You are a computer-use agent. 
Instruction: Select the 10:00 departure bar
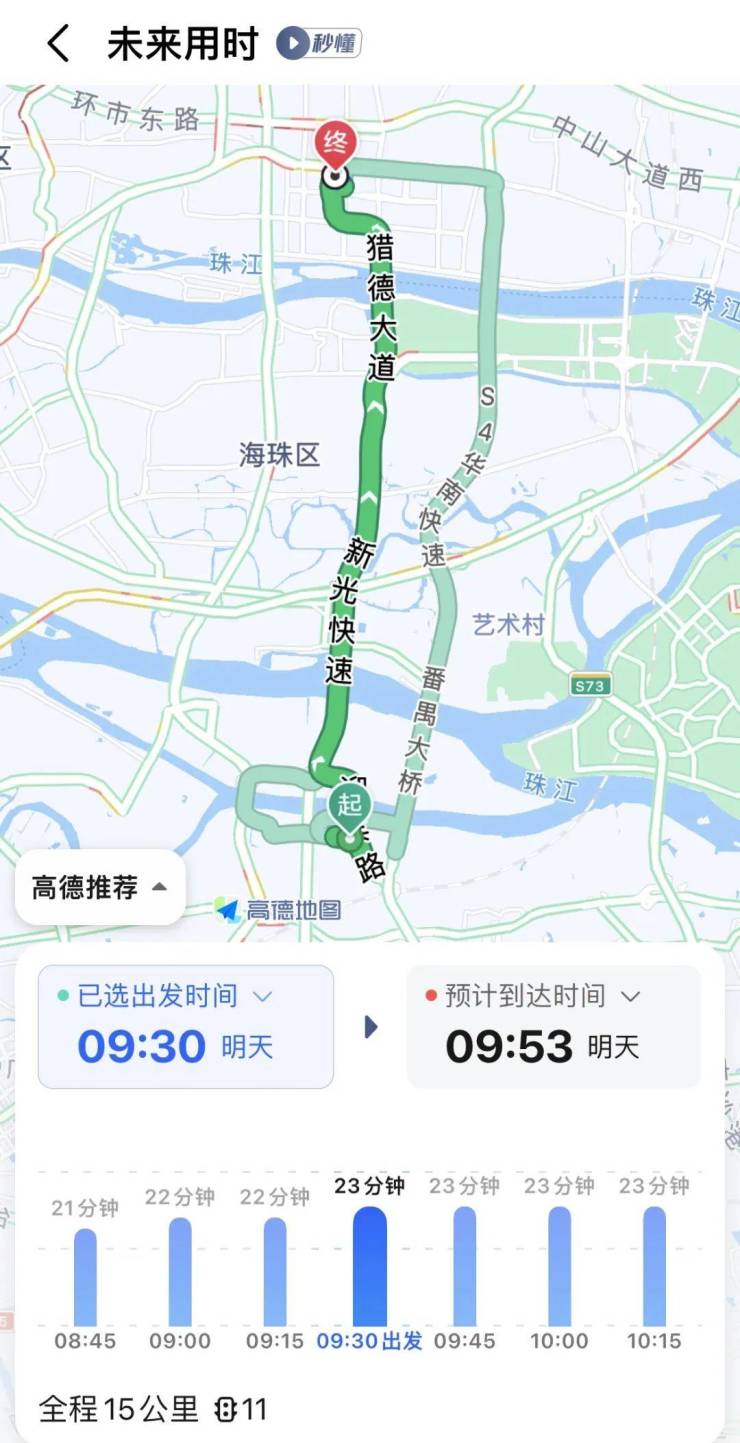(559, 1266)
